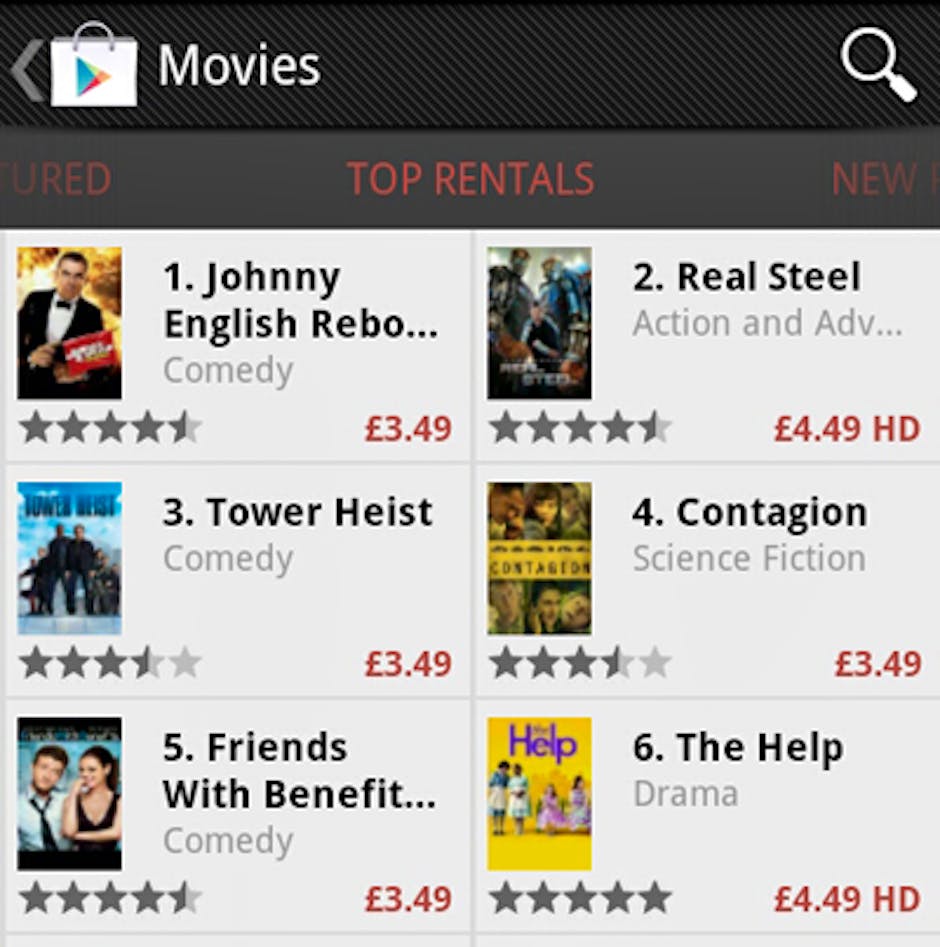The width and height of the screenshot is (940, 947).
Task: Open the search function
Action: click(x=878, y=63)
